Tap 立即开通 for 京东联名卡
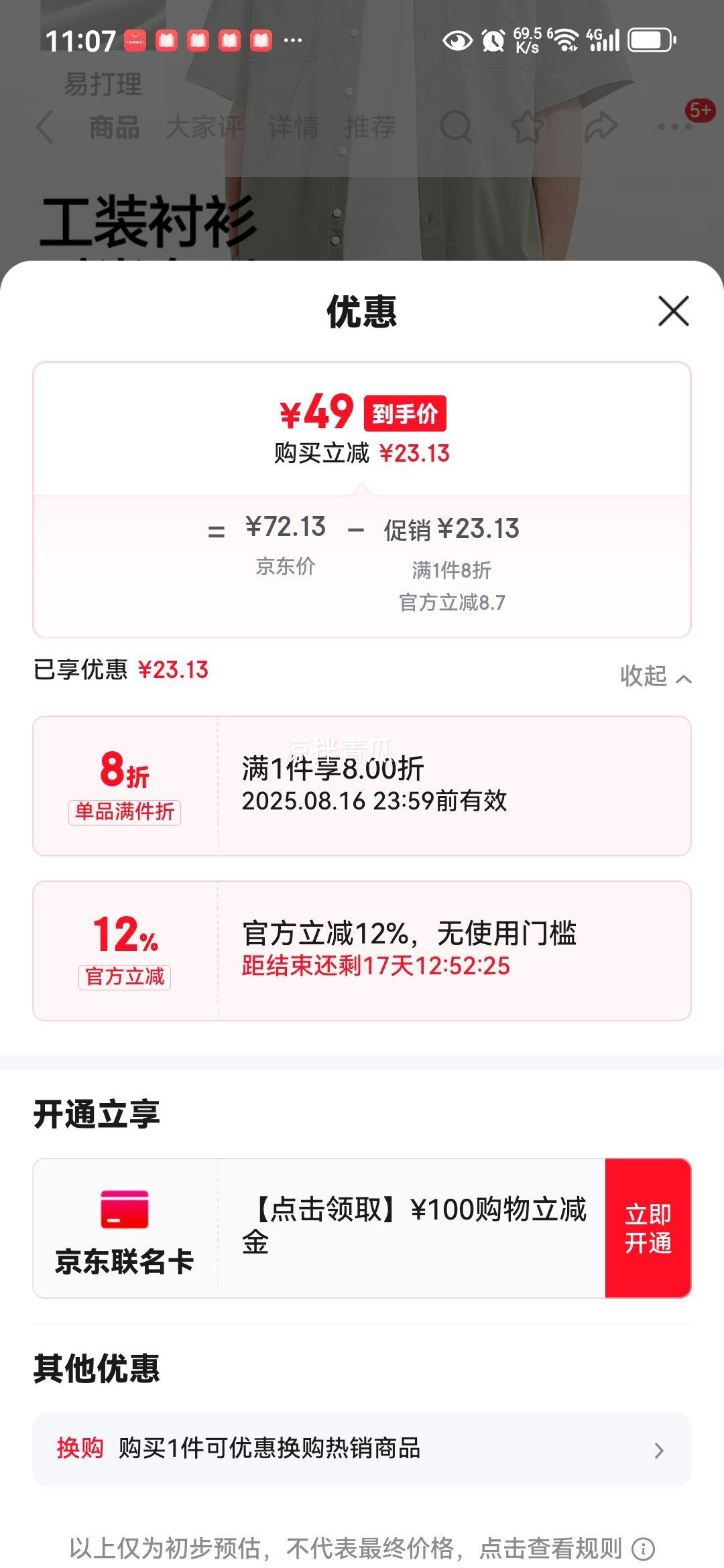This screenshot has width=724, height=1568. point(648,1228)
